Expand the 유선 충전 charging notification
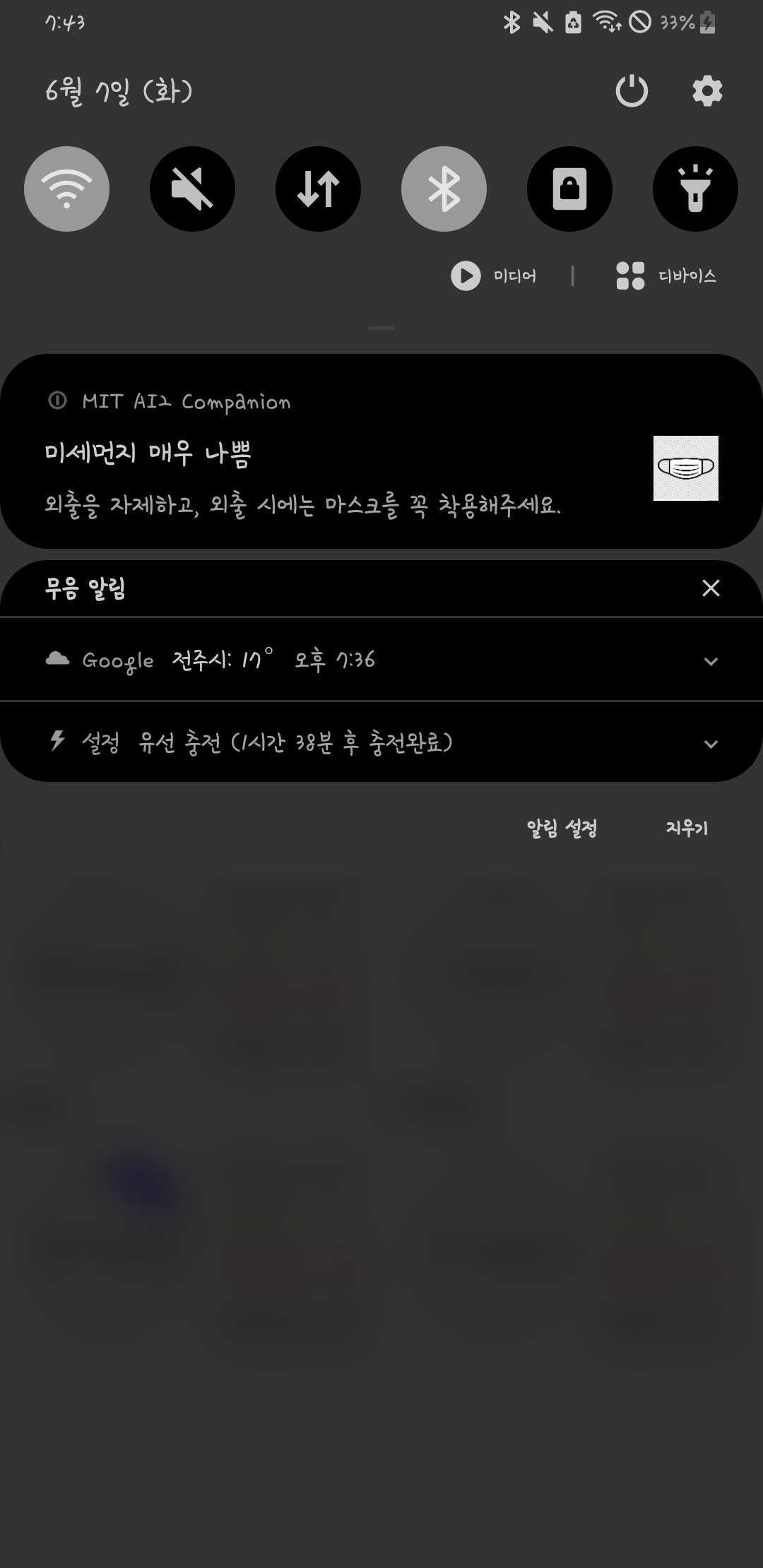Viewport: 763px width, 1568px height. tap(711, 744)
